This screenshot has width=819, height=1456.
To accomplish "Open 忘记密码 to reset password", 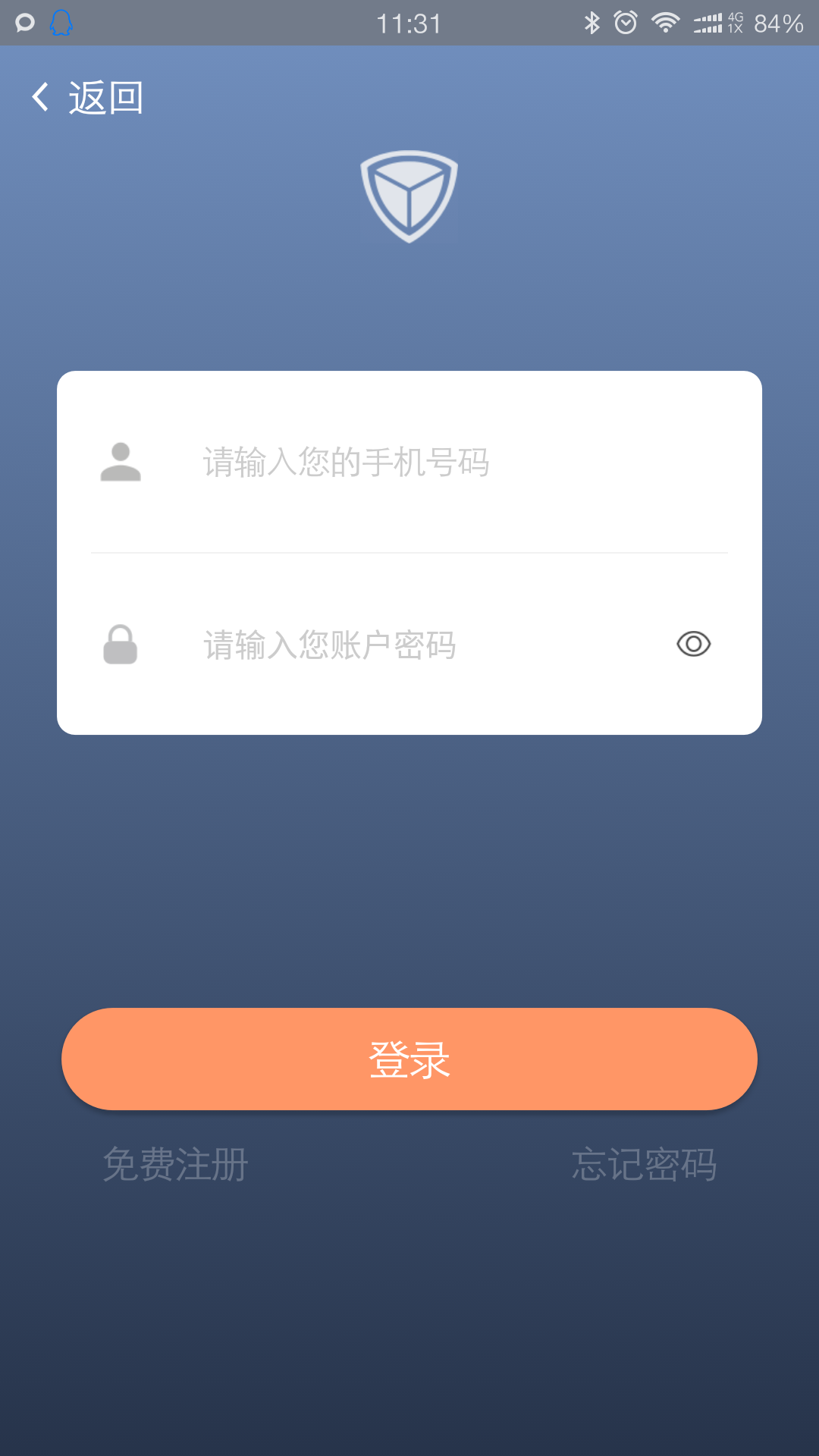I will (644, 1164).
